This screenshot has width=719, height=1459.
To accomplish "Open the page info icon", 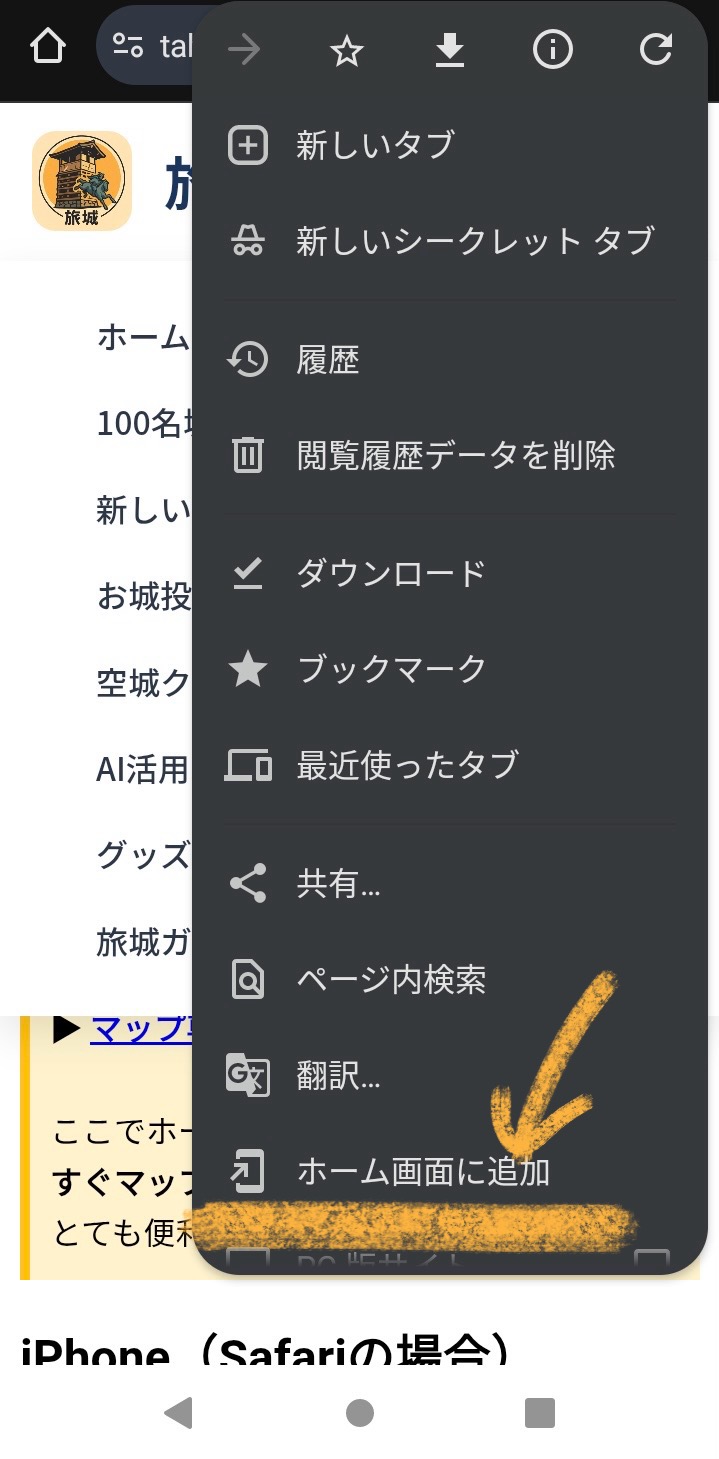I will tap(552, 50).
